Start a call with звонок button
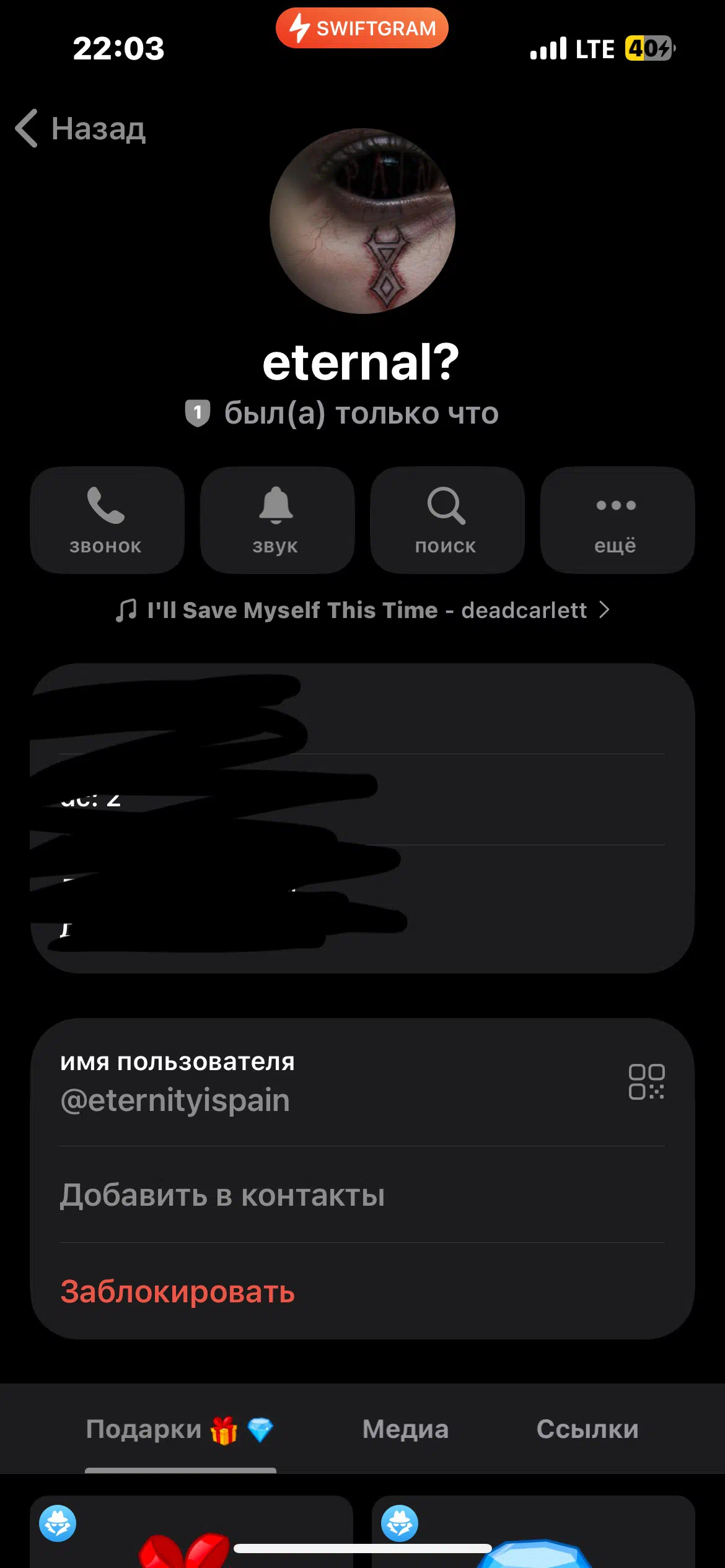Image resolution: width=725 pixels, height=1568 pixels. click(x=107, y=520)
